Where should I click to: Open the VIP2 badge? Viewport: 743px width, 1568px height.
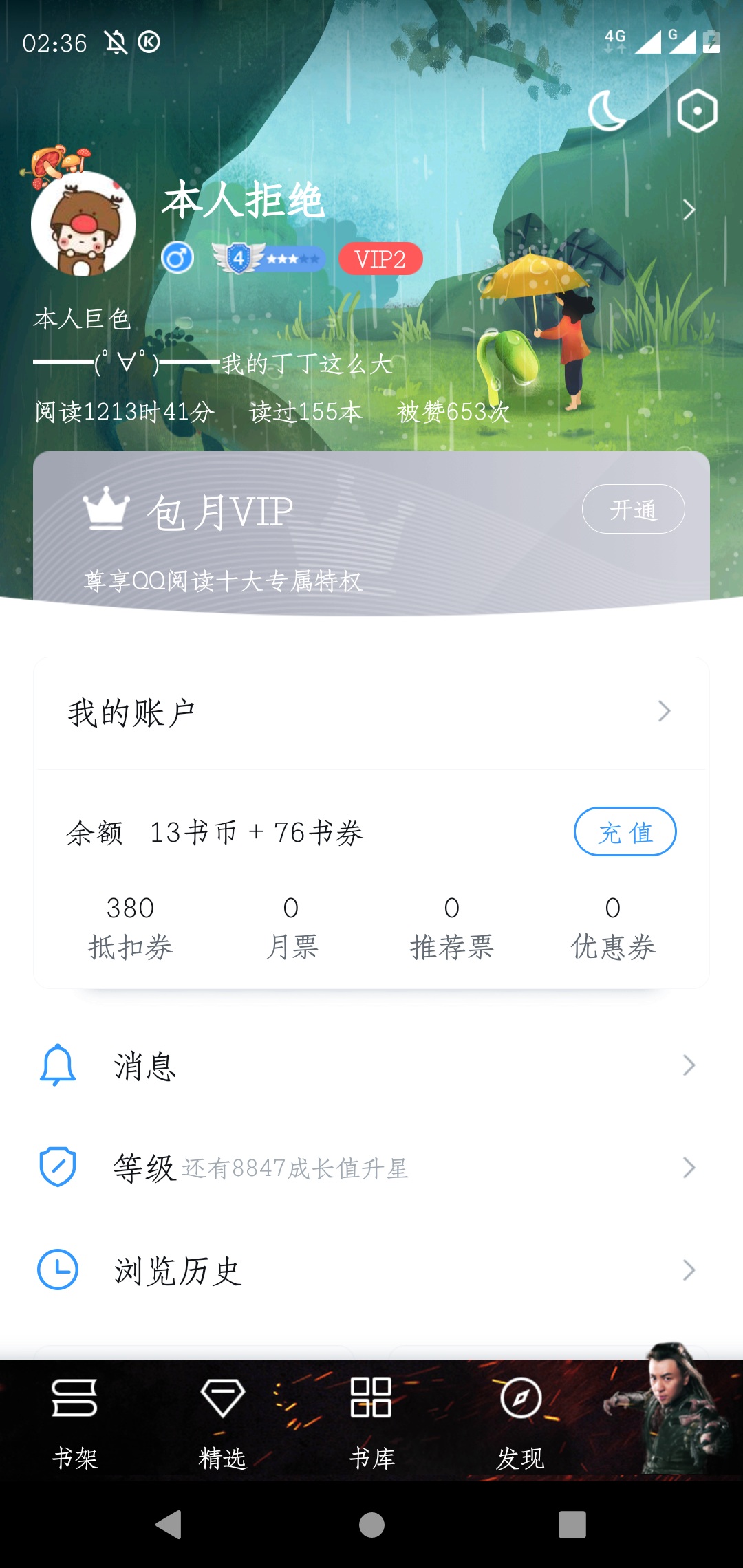pos(380,259)
